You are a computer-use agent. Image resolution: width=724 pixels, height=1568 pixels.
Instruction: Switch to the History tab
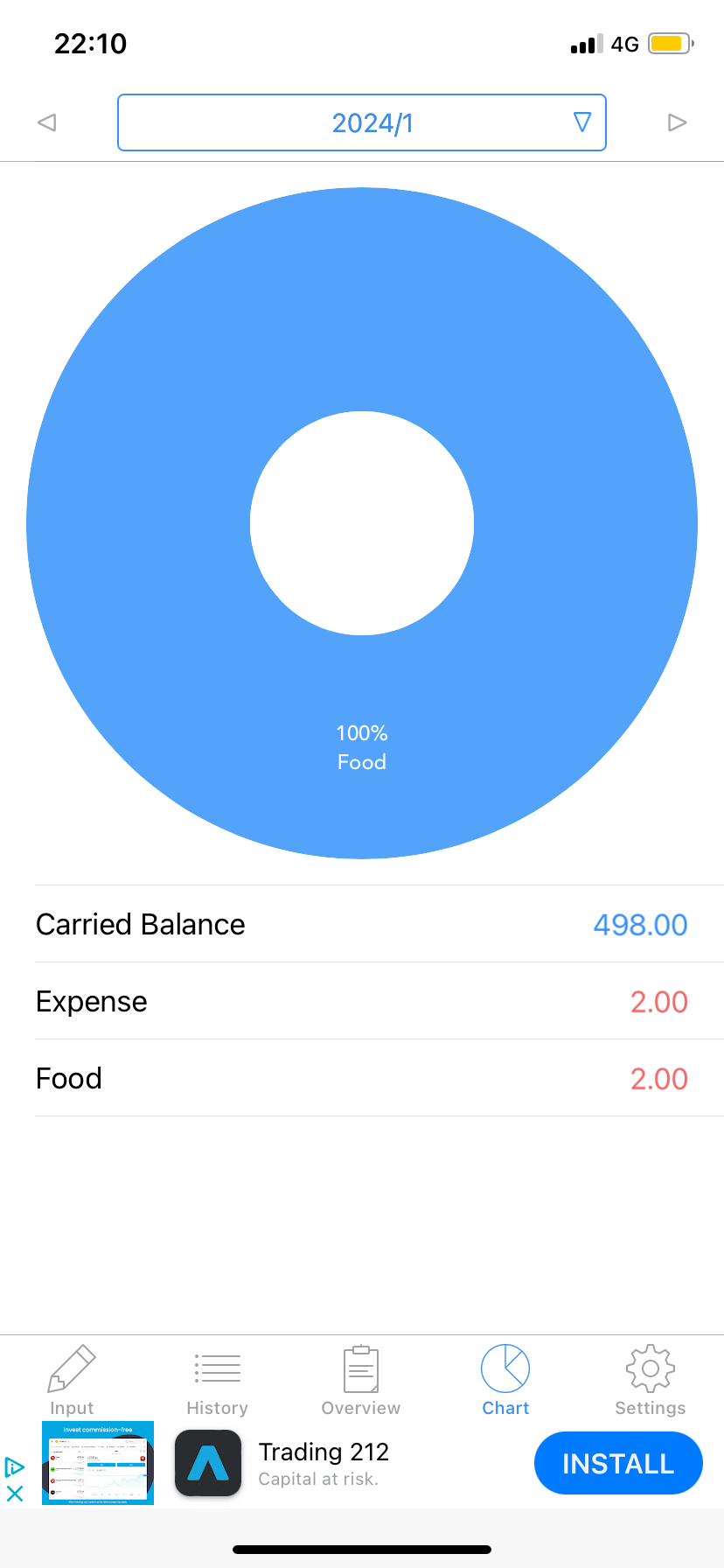[x=217, y=1380]
